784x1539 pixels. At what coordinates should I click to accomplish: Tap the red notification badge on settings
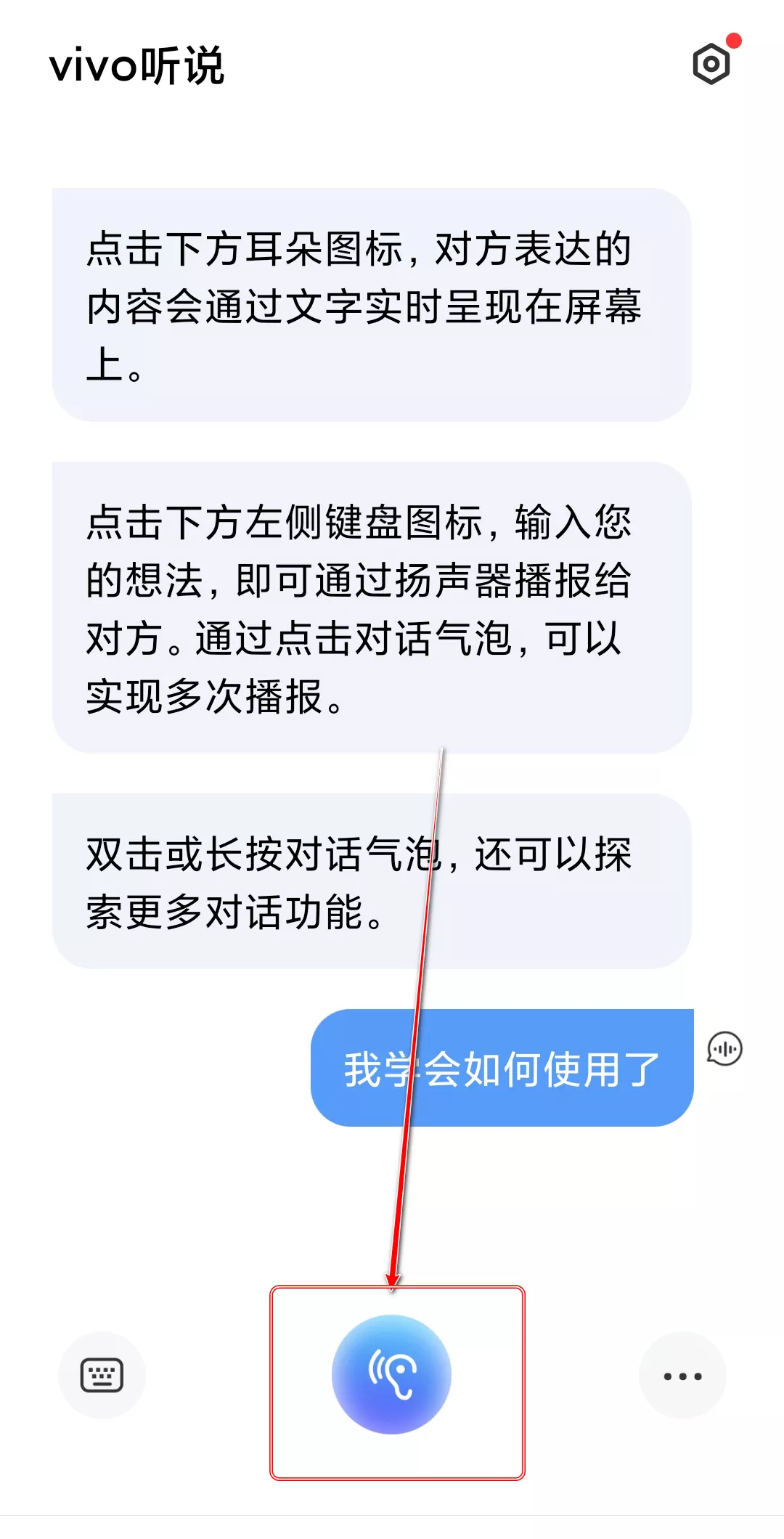tap(735, 41)
